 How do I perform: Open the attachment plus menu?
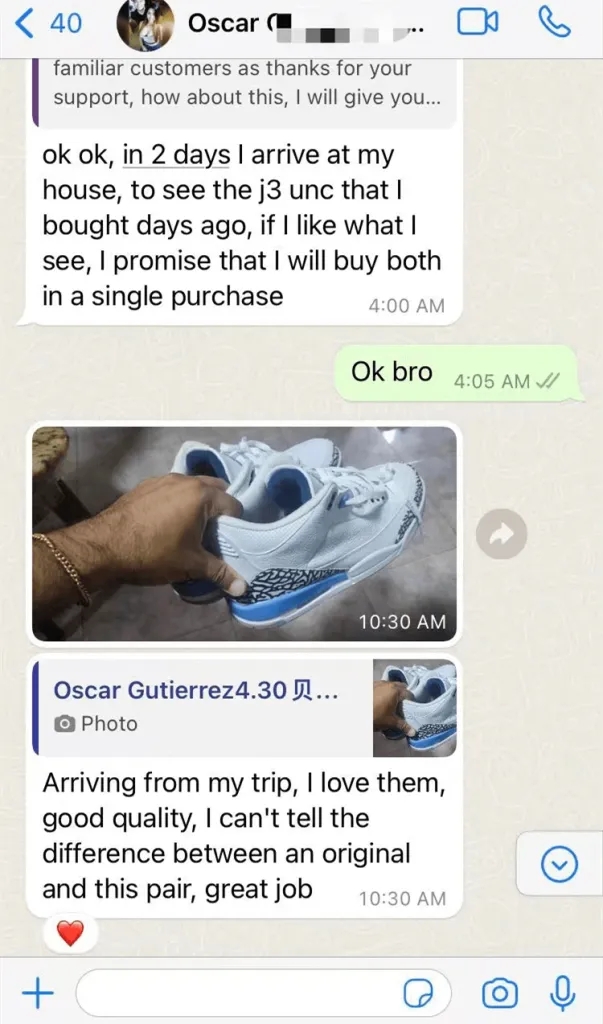[37, 993]
